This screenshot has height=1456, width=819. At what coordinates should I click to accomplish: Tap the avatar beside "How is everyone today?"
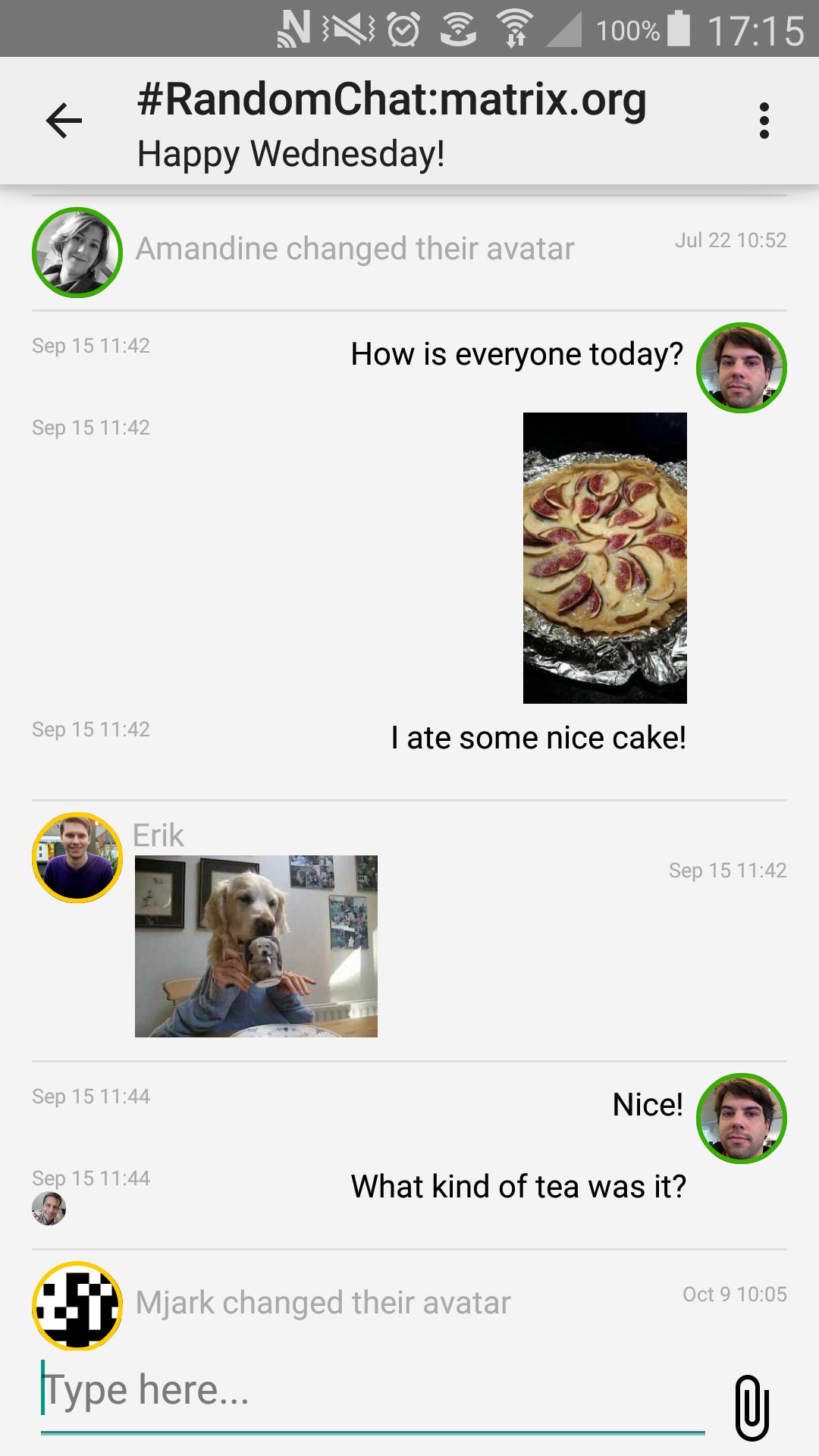(x=741, y=368)
